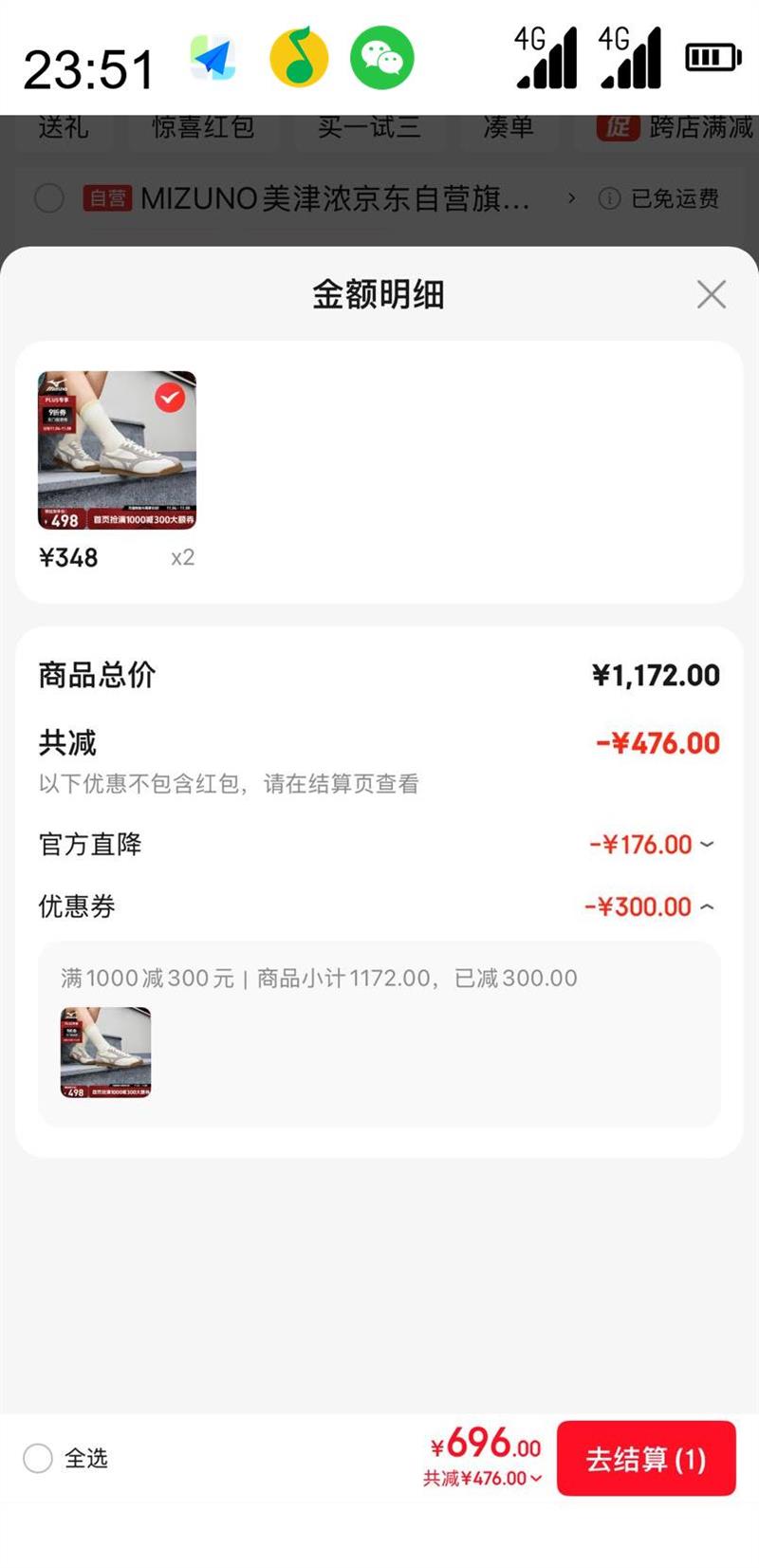Close the 金额明细 panel

(x=711, y=294)
